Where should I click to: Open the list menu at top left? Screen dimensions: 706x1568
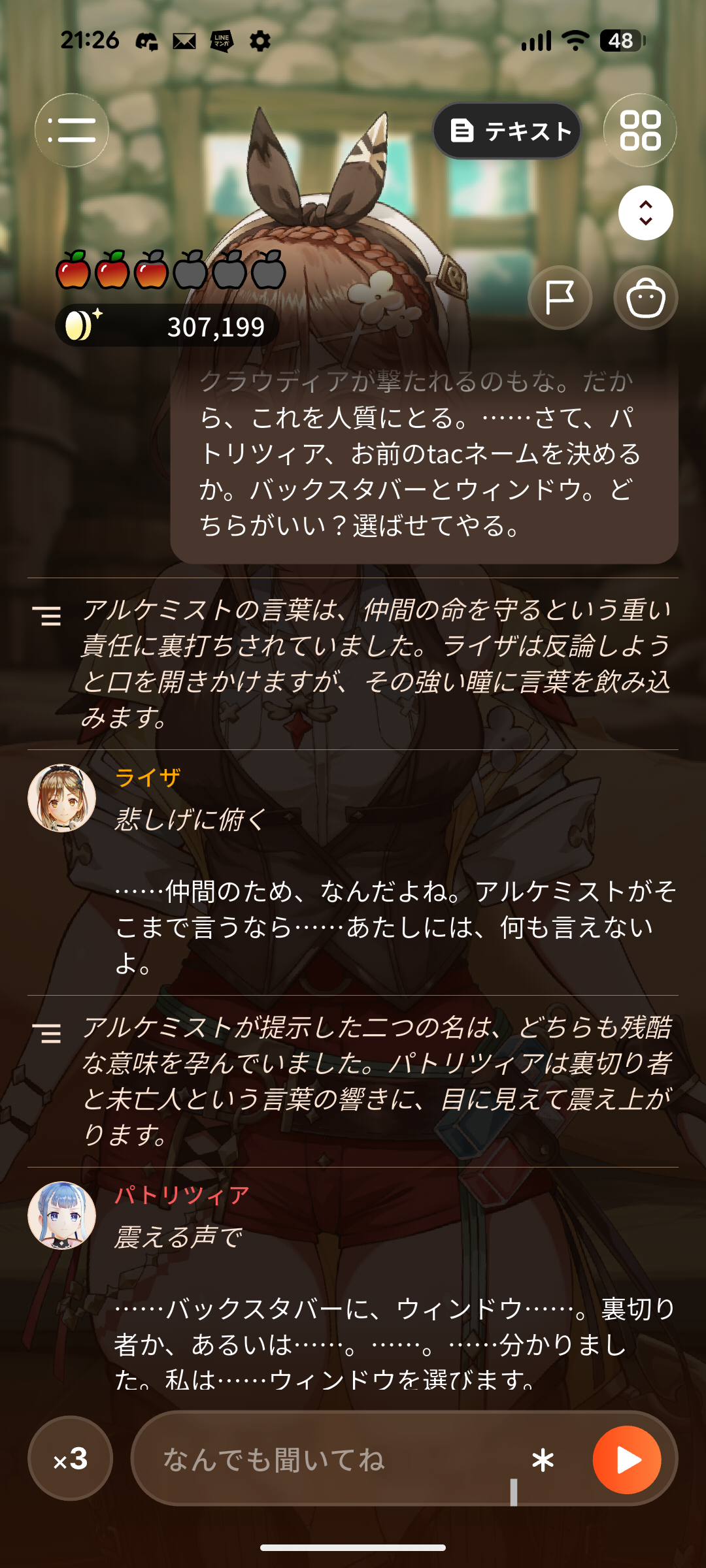point(72,130)
